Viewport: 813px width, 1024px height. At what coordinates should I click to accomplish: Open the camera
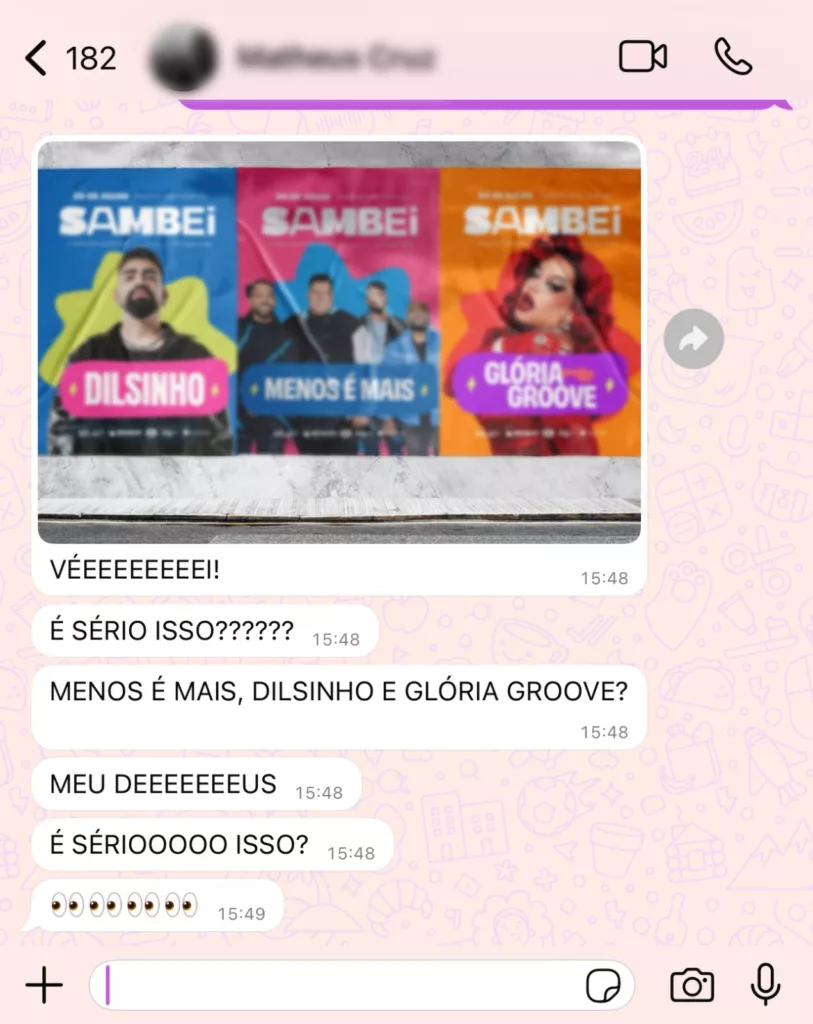tap(691, 986)
